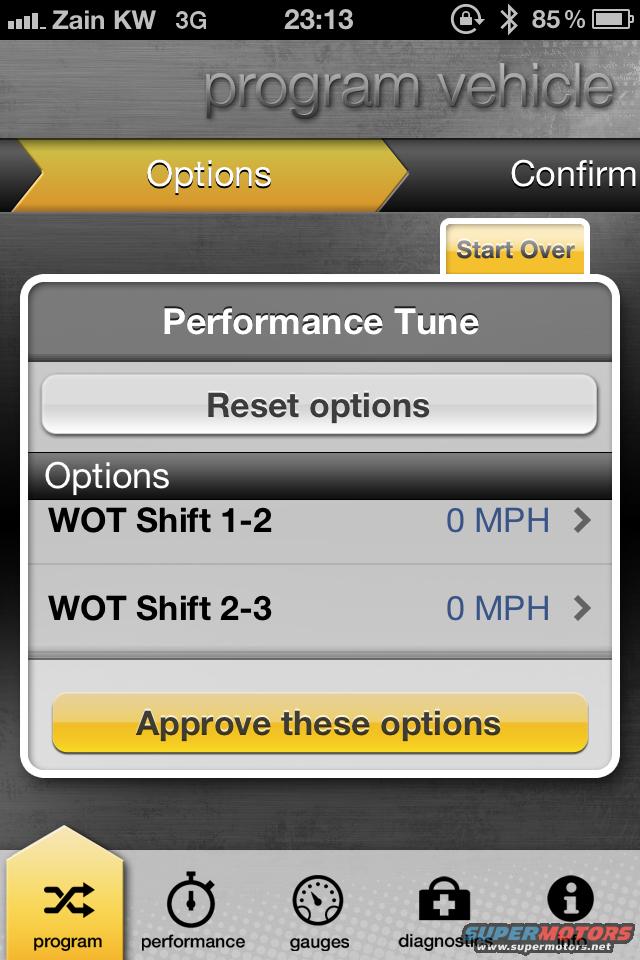
Task: Tap the Start Over button
Action: [515, 249]
